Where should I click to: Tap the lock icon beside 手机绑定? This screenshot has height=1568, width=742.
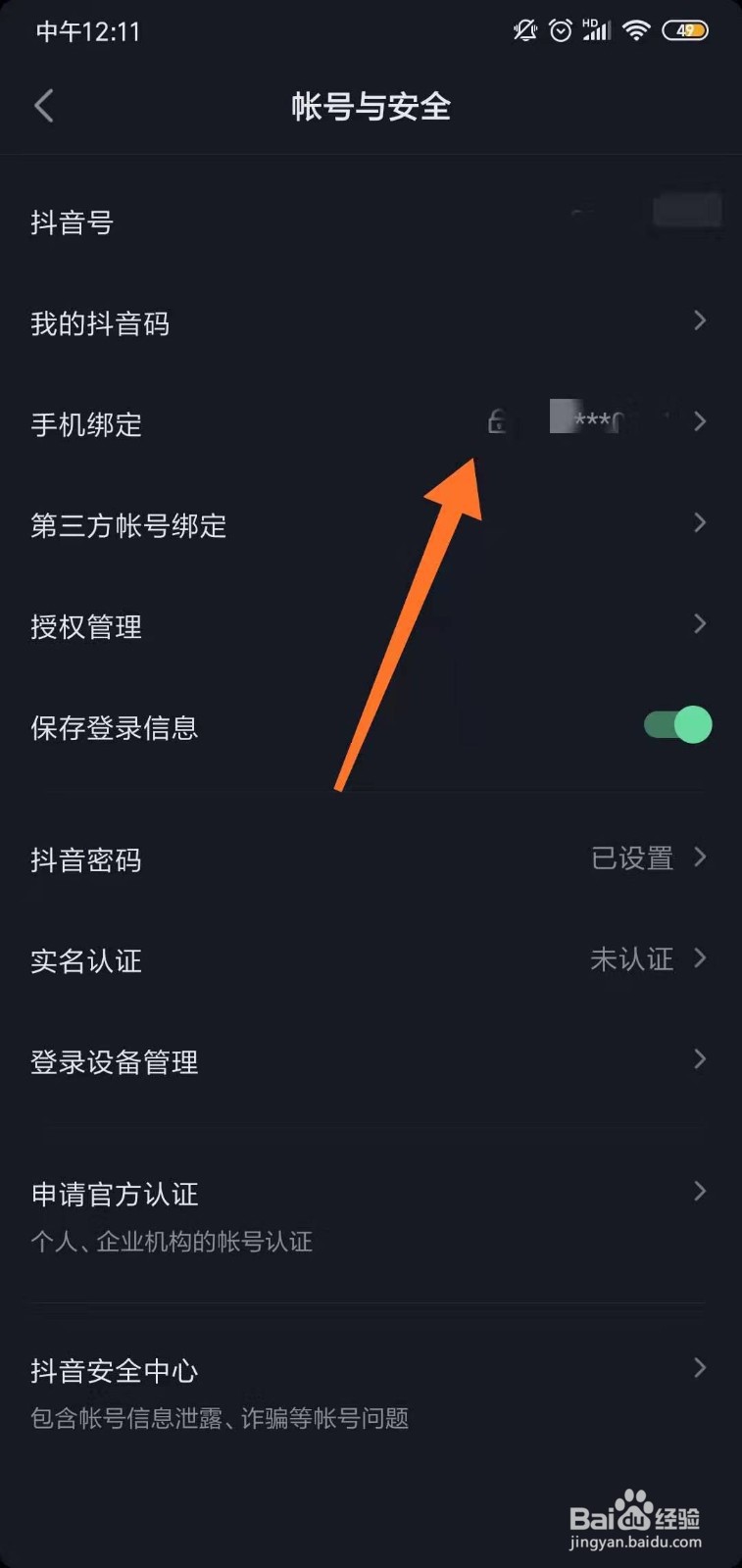497,421
